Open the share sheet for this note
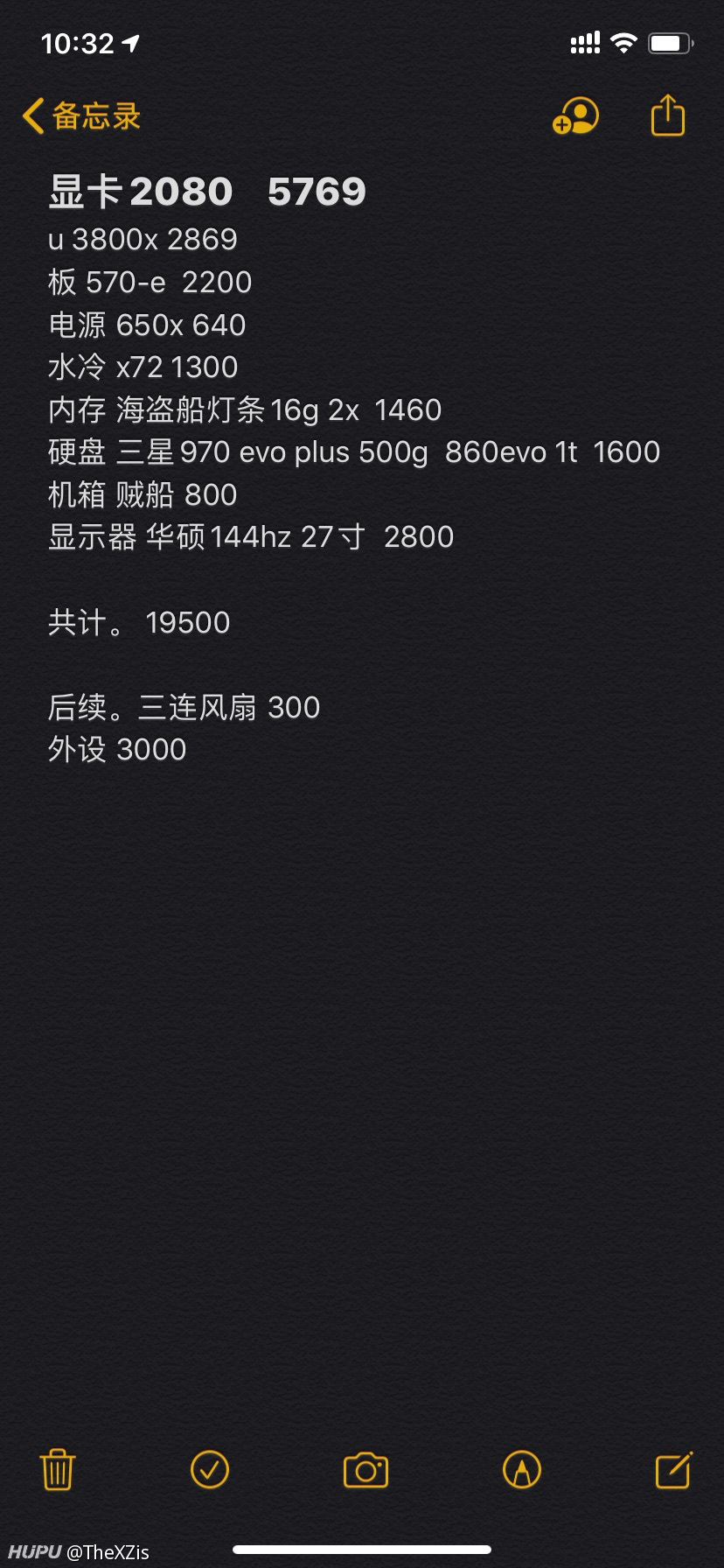 point(668,115)
